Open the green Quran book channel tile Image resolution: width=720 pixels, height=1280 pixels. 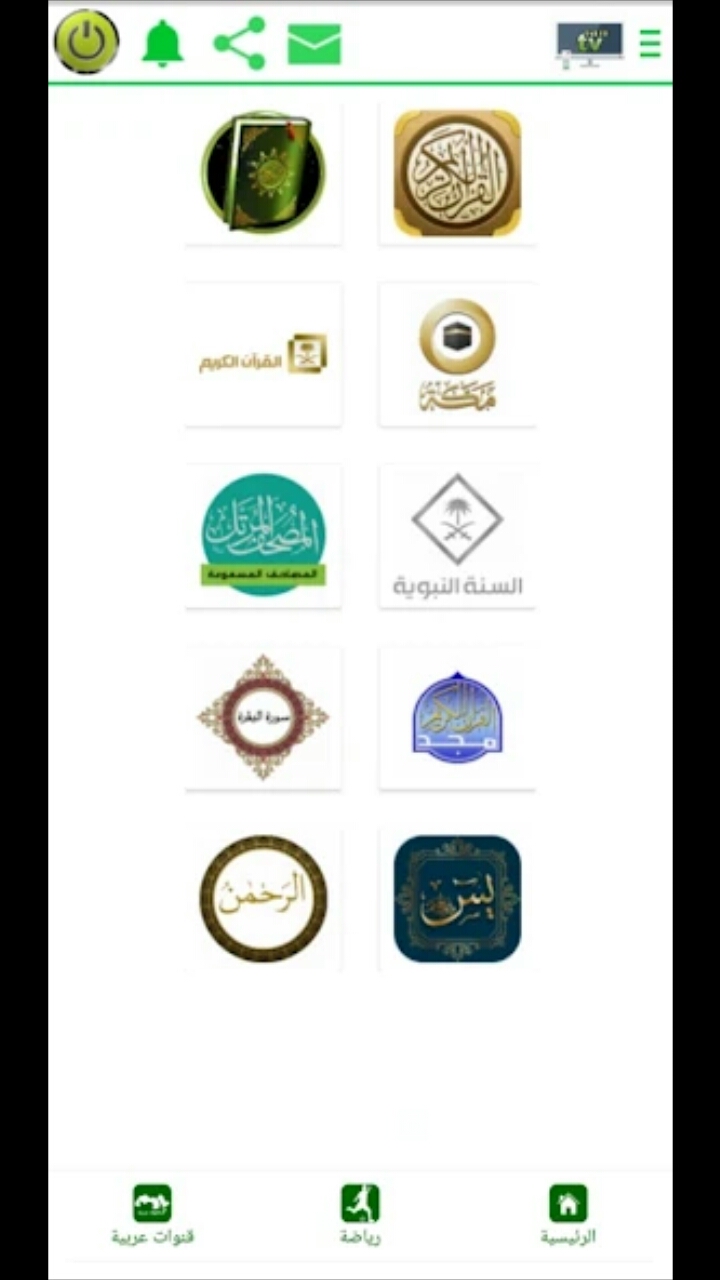coord(263,173)
